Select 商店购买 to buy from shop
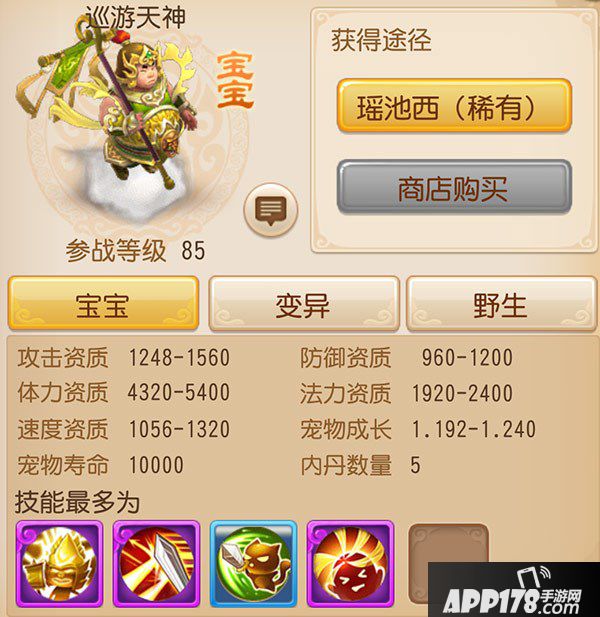Image resolution: width=600 pixels, height=617 pixels. [x=453, y=187]
